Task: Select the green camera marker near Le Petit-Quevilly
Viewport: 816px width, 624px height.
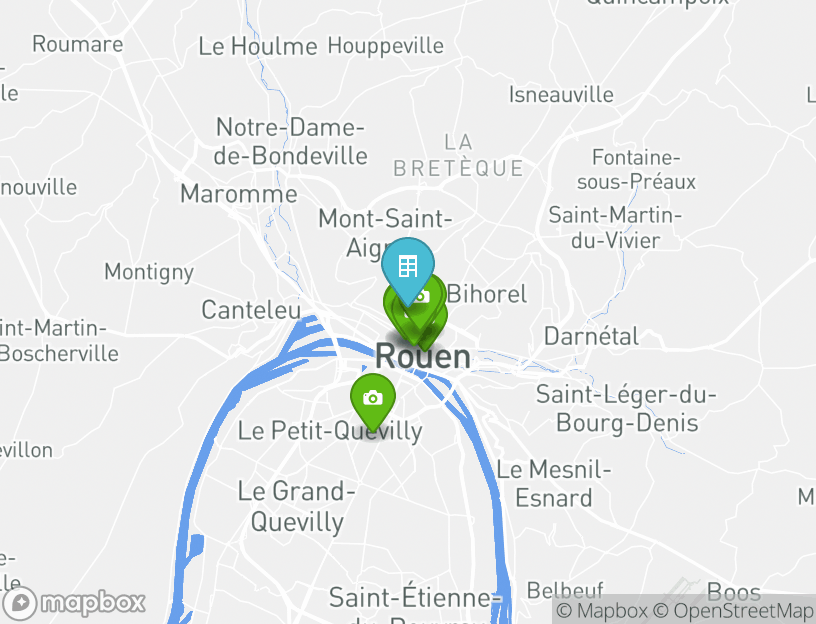Action: click(x=372, y=399)
